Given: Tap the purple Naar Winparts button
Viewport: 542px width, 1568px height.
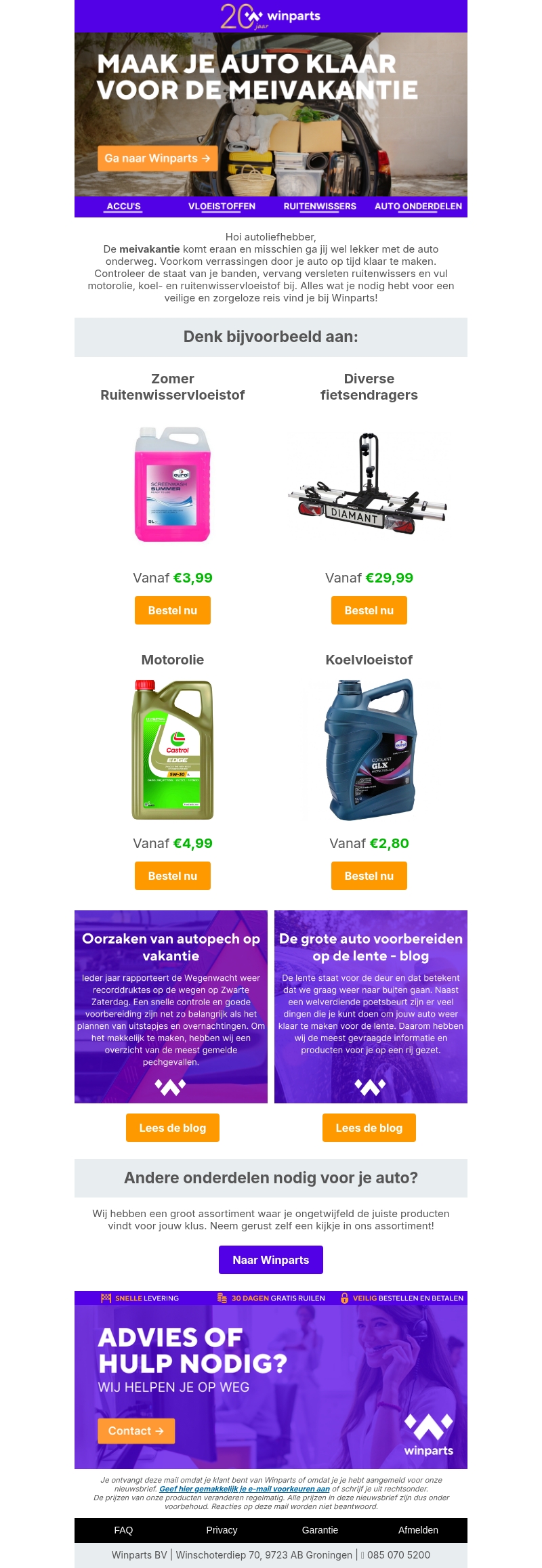Looking at the screenshot, I should (x=271, y=1260).
